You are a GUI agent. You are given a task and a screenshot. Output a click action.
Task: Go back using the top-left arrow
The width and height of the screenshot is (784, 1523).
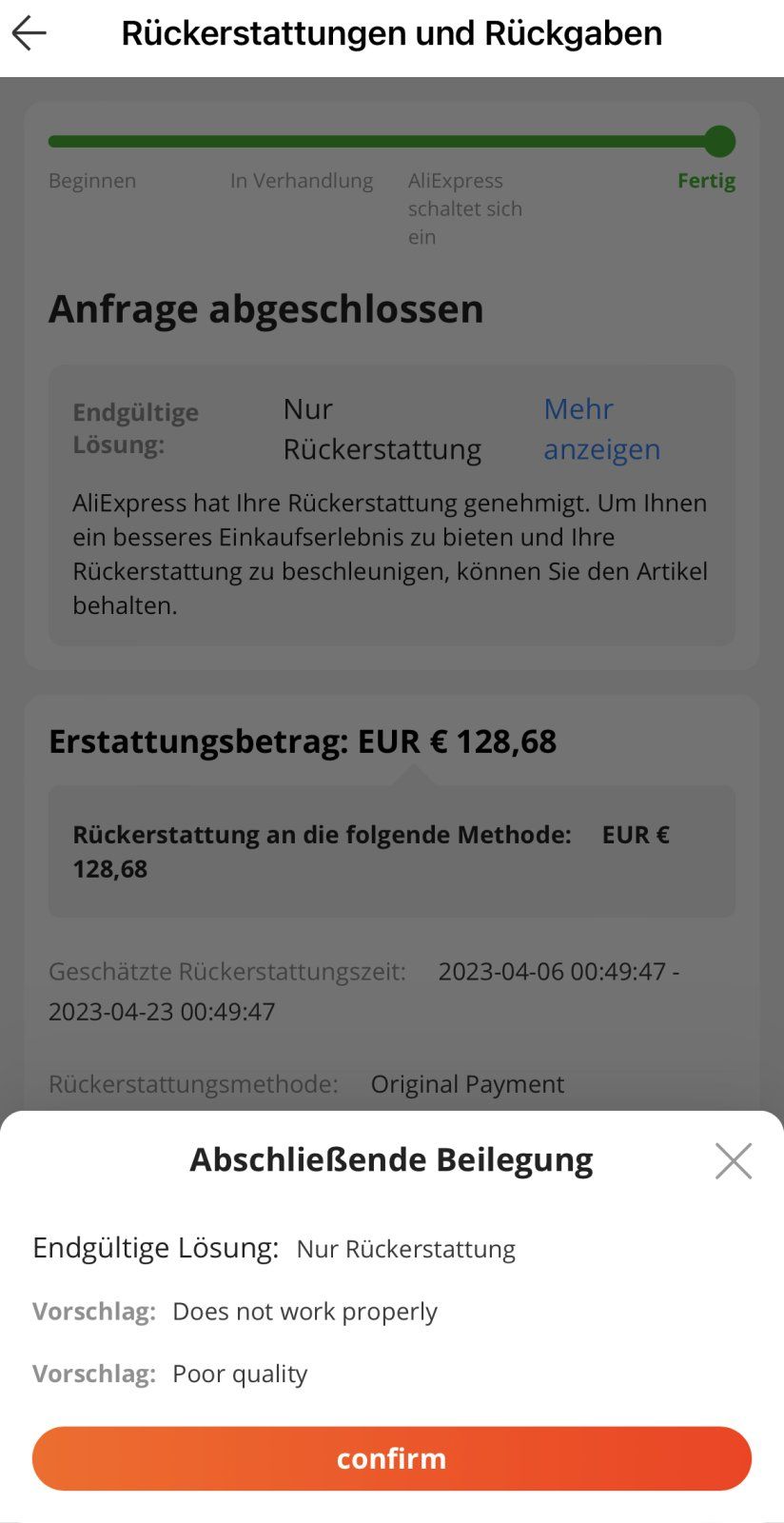29,33
